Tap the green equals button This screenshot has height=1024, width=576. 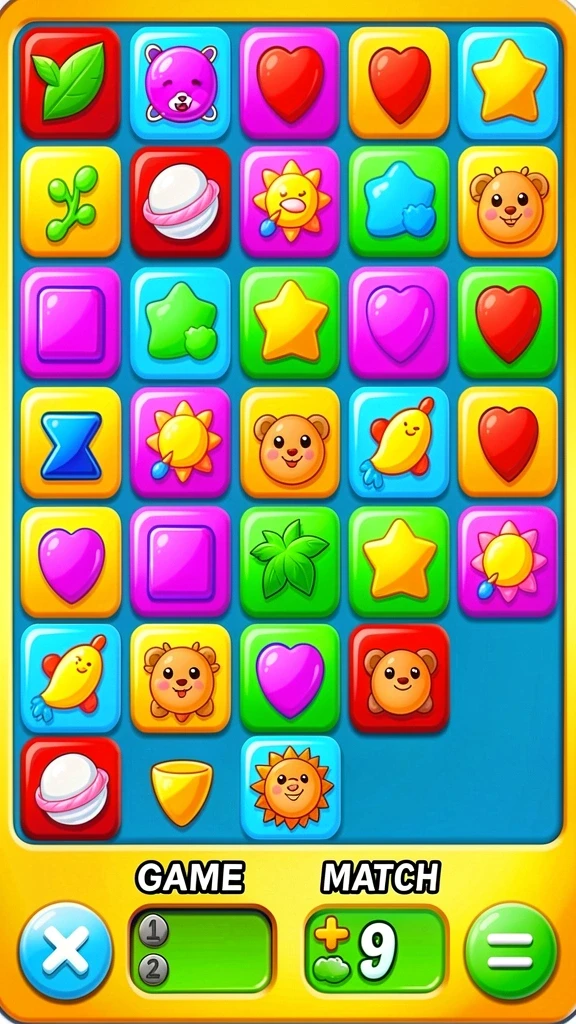511,951
